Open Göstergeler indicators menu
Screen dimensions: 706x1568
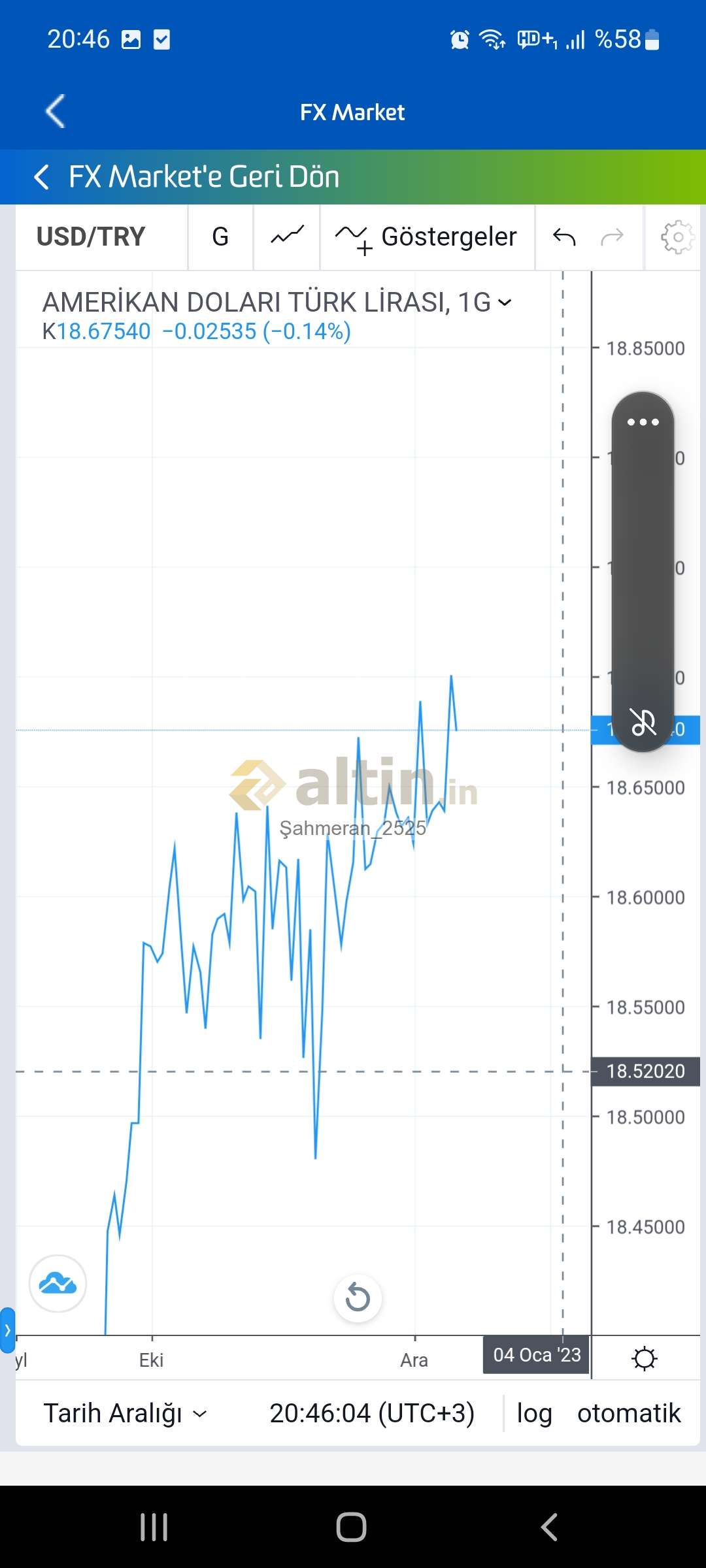pyautogui.click(x=427, y=237)
